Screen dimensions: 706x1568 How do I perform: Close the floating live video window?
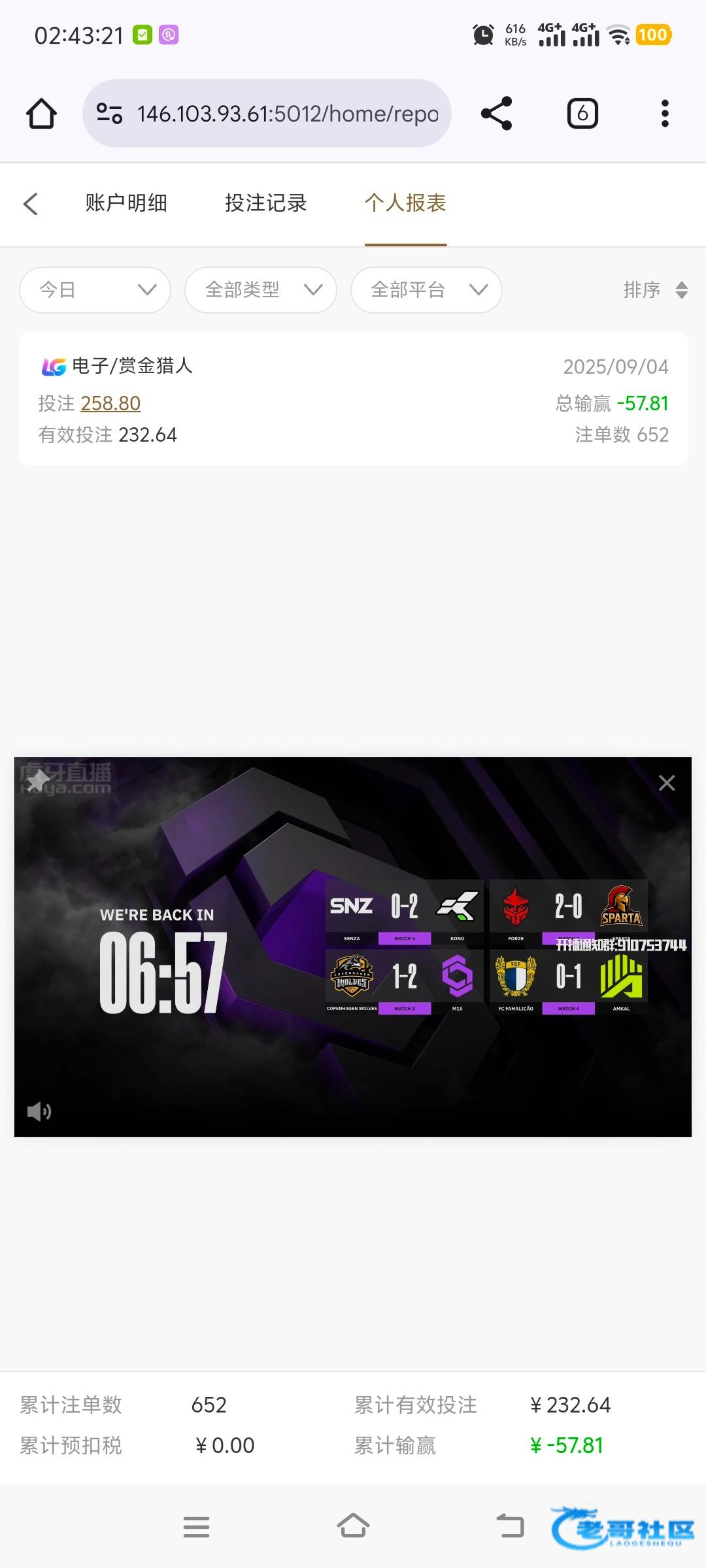[x=666, y=783]
